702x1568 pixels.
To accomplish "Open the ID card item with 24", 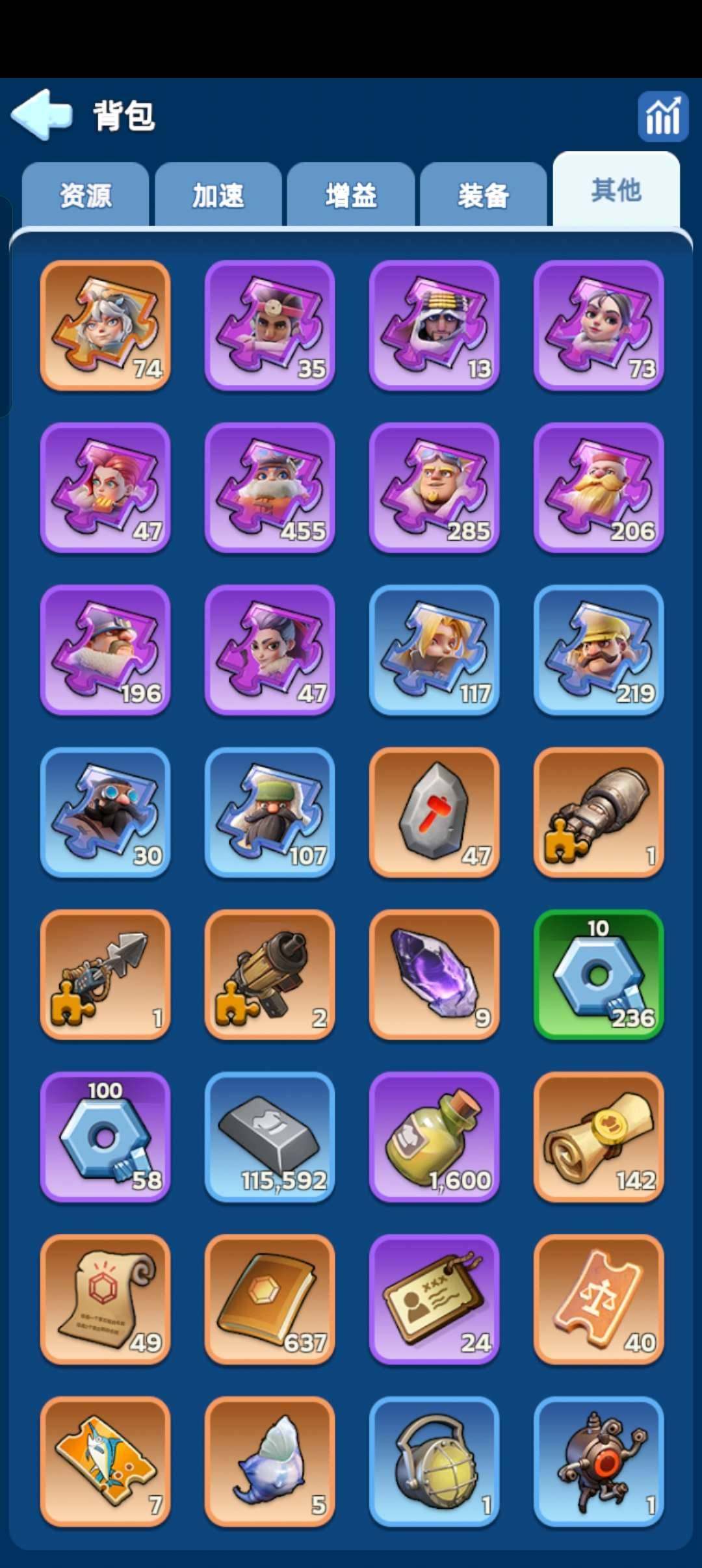I will tap(434, 1299).
